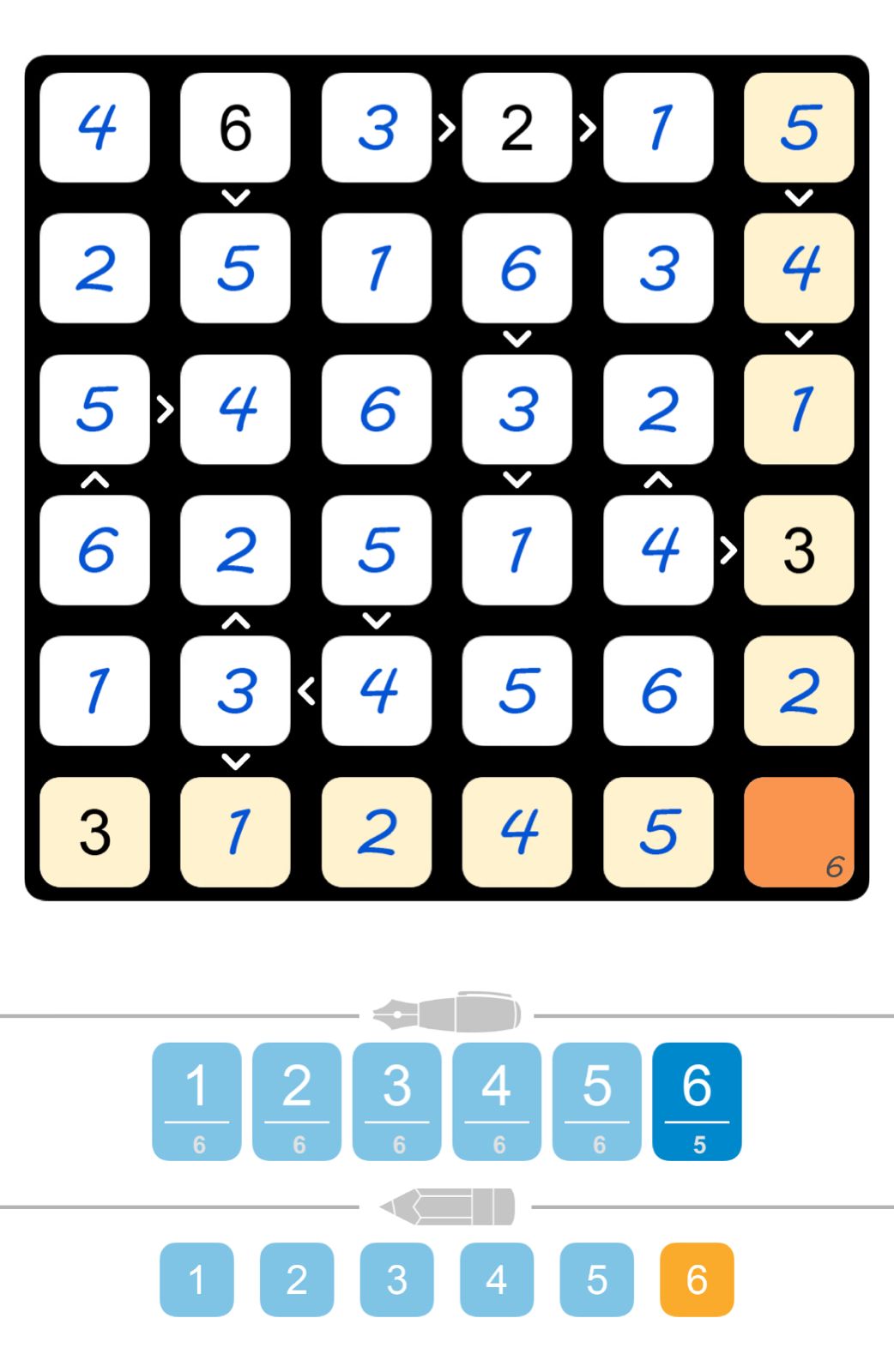Image resolution: width=894 pixels, height=1372 pixels.
Task: Select pencil number 1
Action: 196,1279
